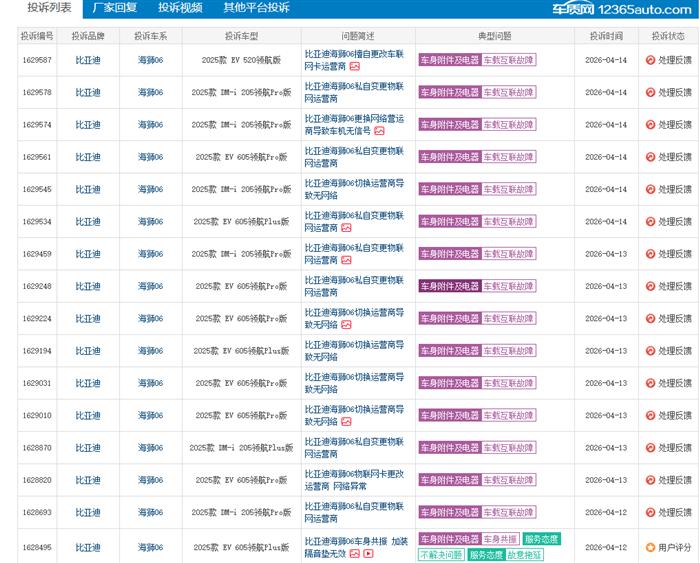
Task: Open complaint 1629587 problem description link
Action: [354, 55]
